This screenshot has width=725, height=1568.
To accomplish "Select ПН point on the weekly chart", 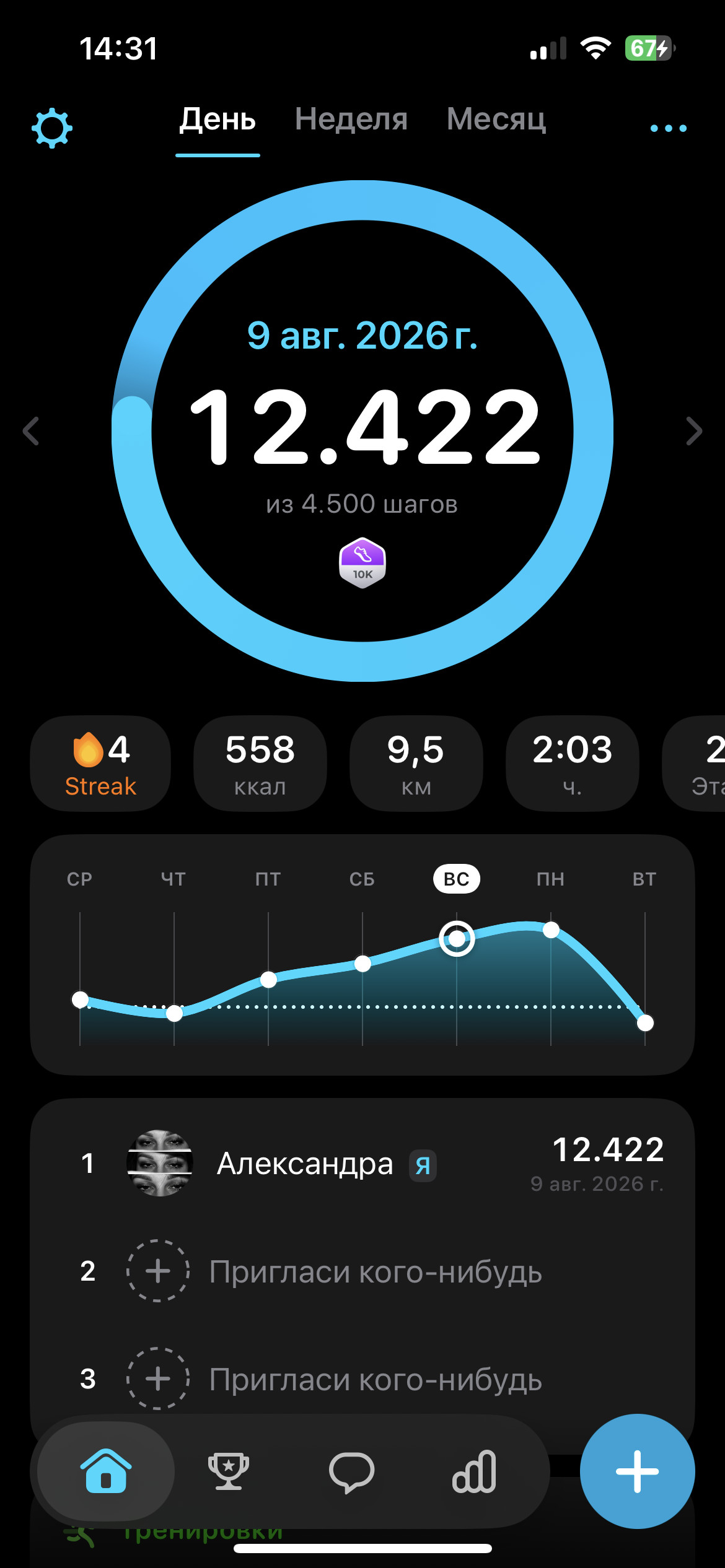I will (551, 930).
